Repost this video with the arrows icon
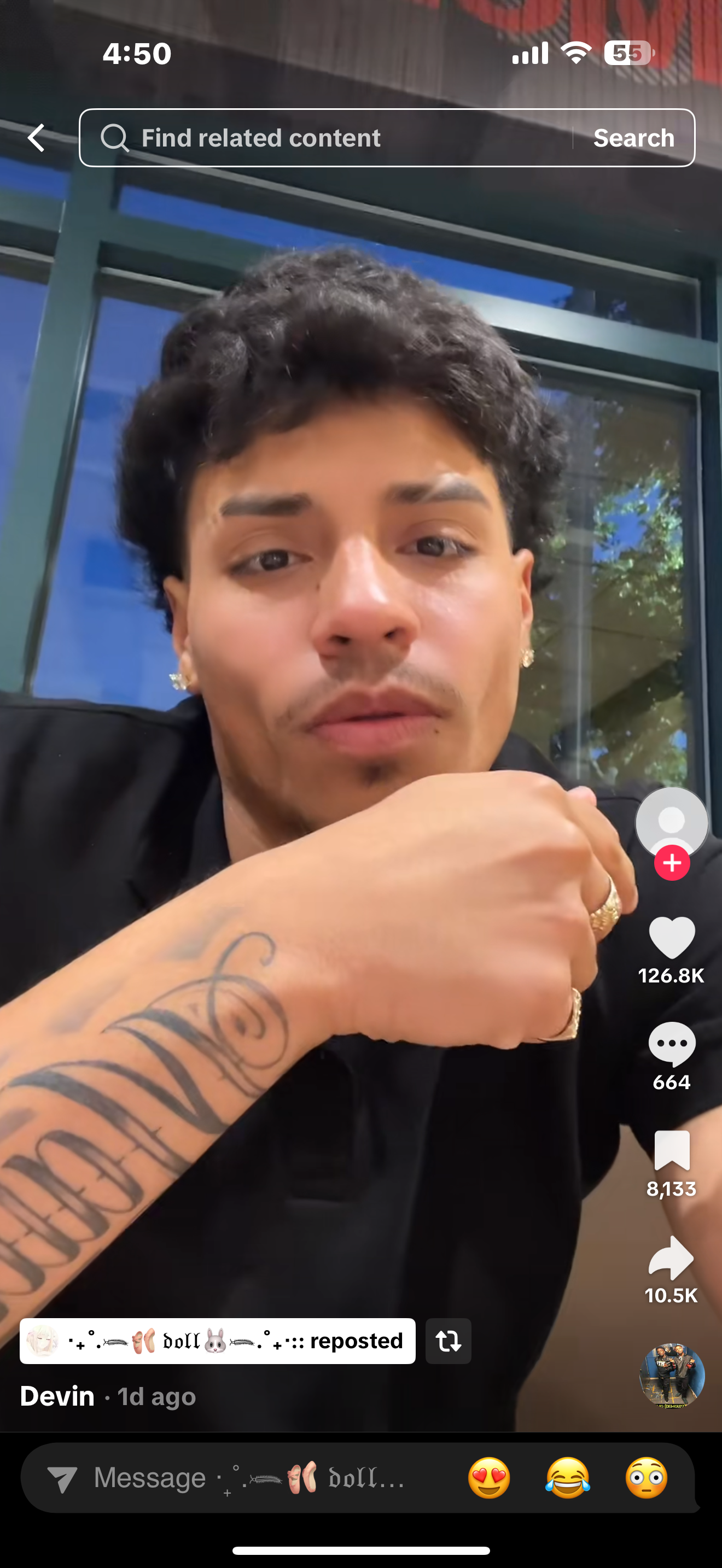Image resolution: width=722 pixels, height=1568 pixels. pyautogui.click(x=448, y=1341)
